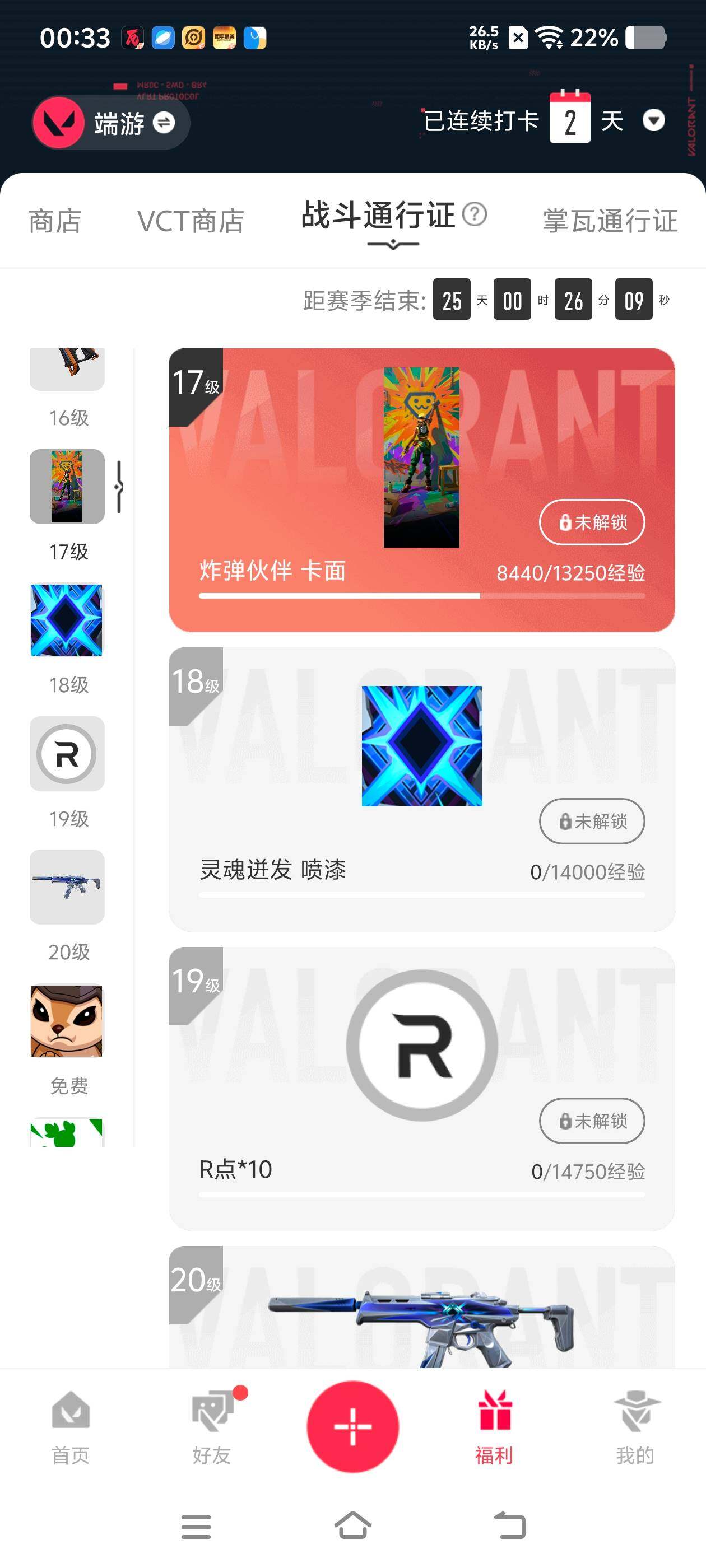The height and width of the screenshot is (1568, 706).
Task: Tap the 18级 spray thumbnail in the sidebar
Action: pyautogui.click(x=67, y=621)
